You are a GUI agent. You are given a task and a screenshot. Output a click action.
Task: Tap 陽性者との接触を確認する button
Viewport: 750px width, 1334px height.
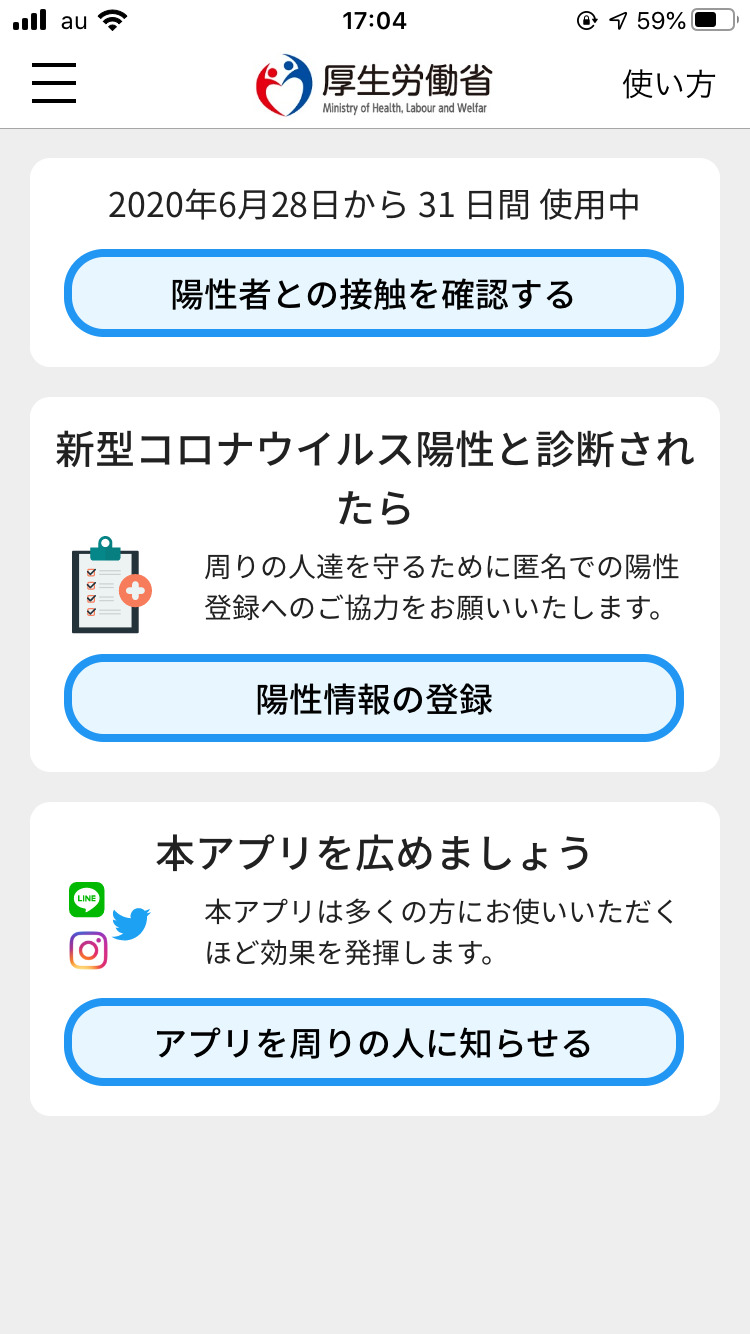click(374, 294)
